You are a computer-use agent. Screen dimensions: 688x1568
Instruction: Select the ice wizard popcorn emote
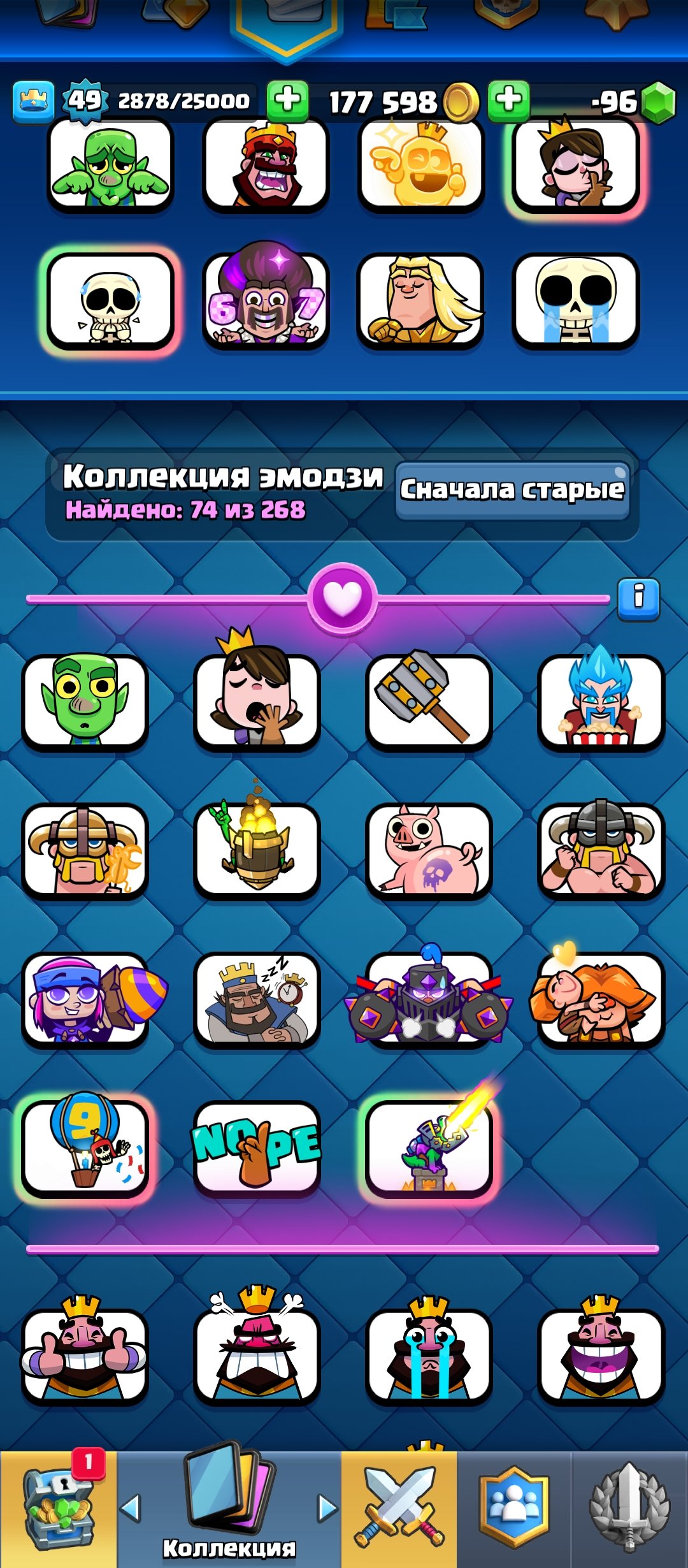pos(601,701)
